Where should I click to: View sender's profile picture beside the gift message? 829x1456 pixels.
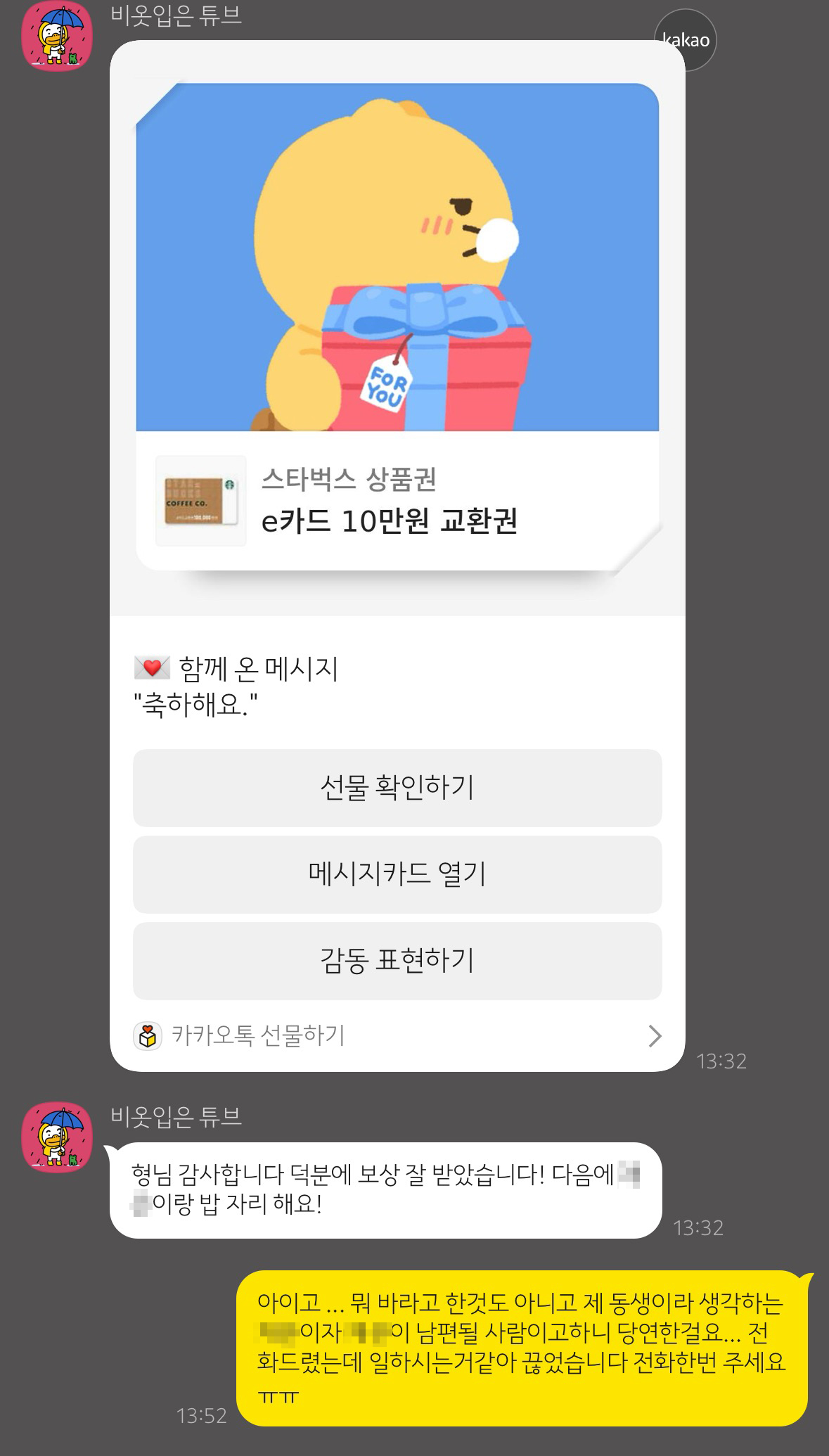[x=57, y=36]
